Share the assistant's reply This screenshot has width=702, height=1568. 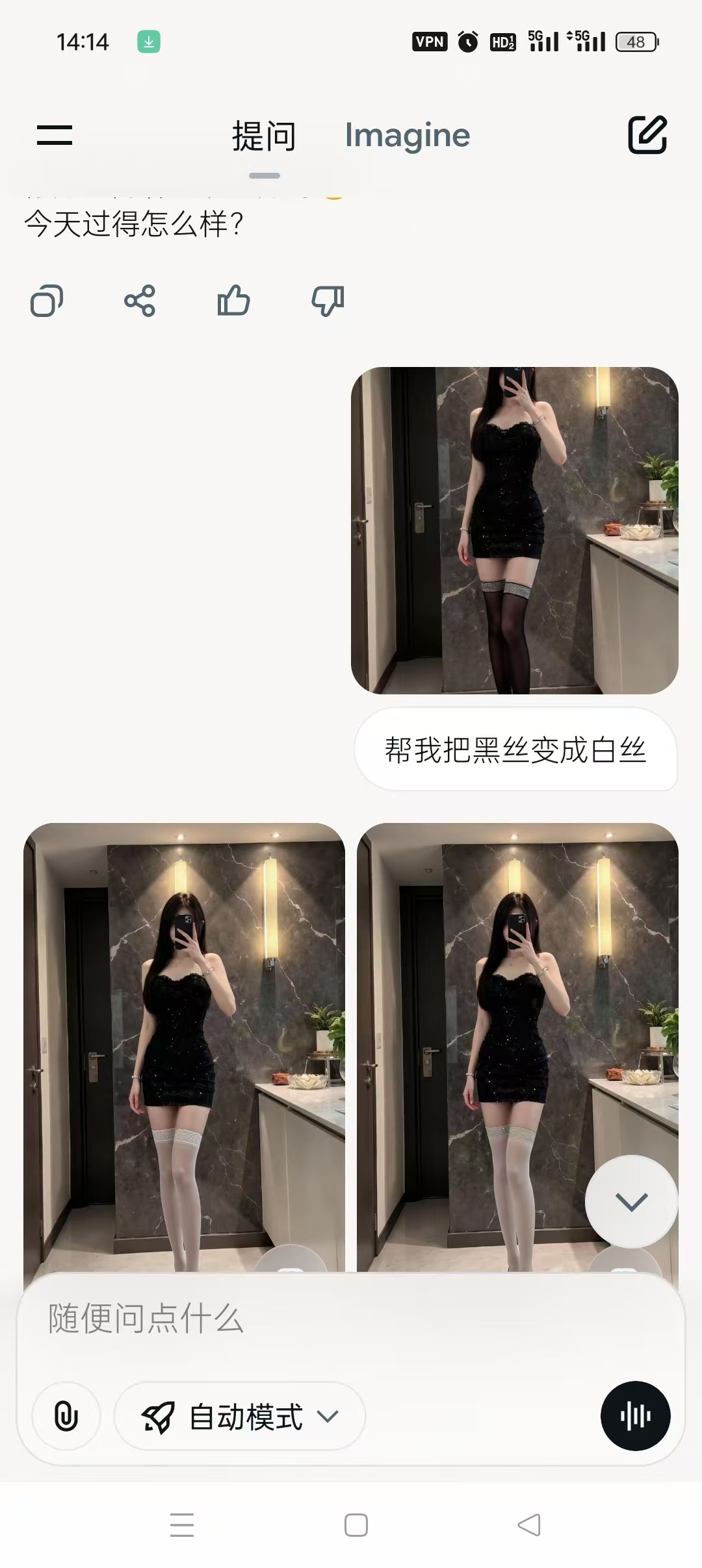(x=140, y=301)
